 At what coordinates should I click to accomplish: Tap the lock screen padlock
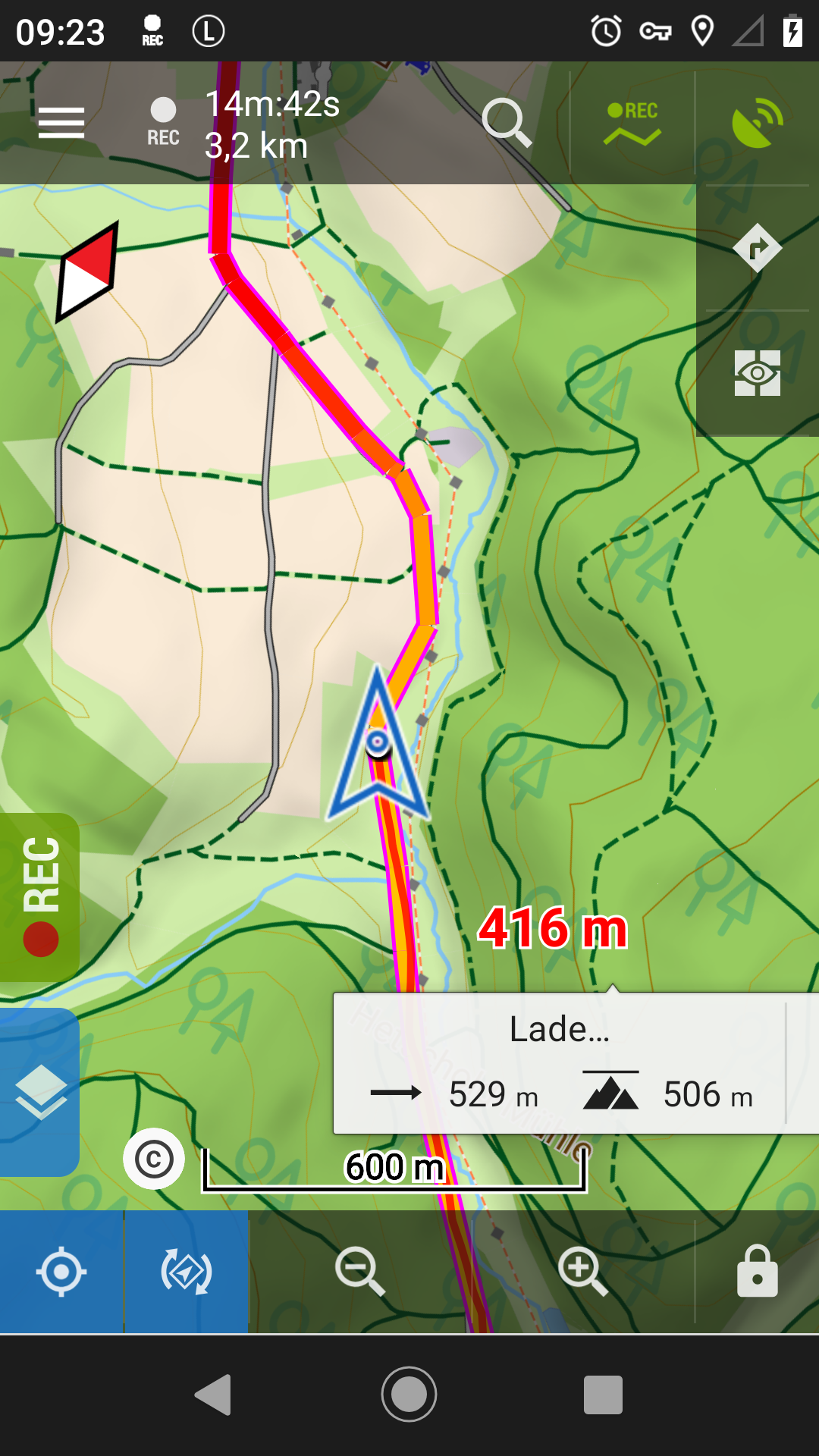point(757,1272)
